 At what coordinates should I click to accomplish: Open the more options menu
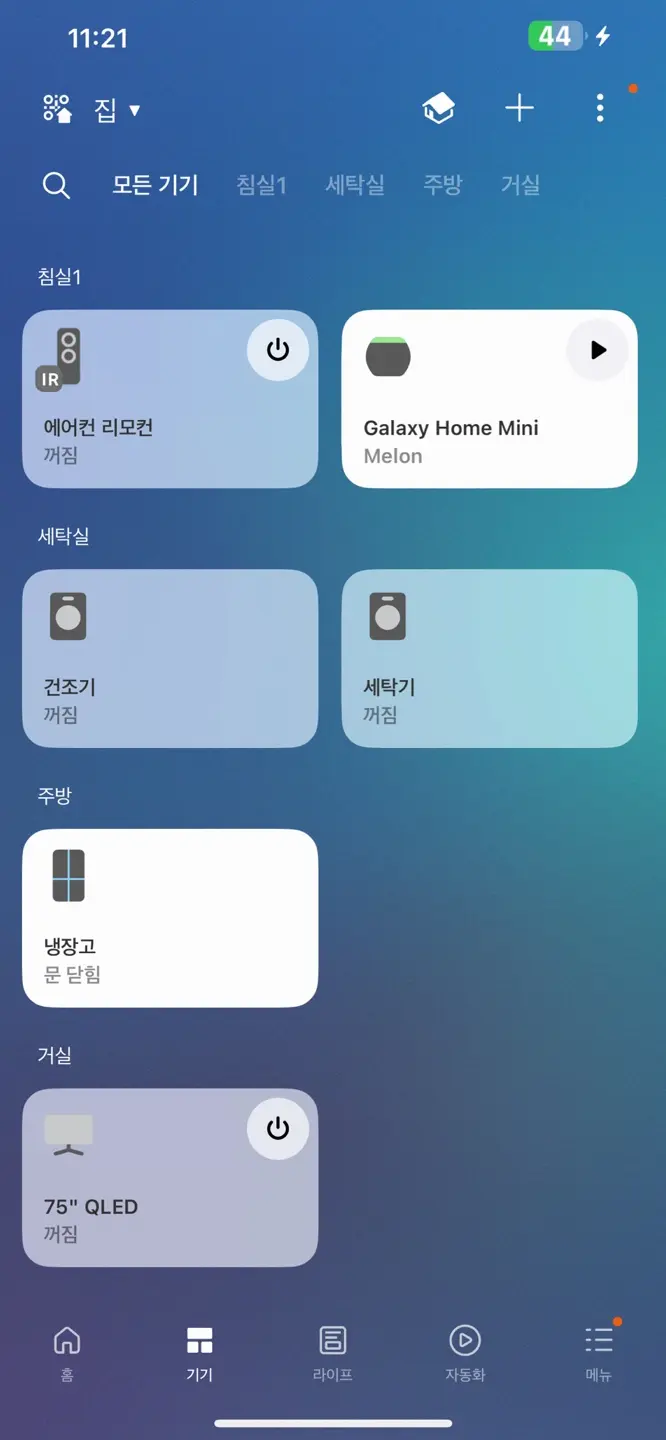click(600, 108)
